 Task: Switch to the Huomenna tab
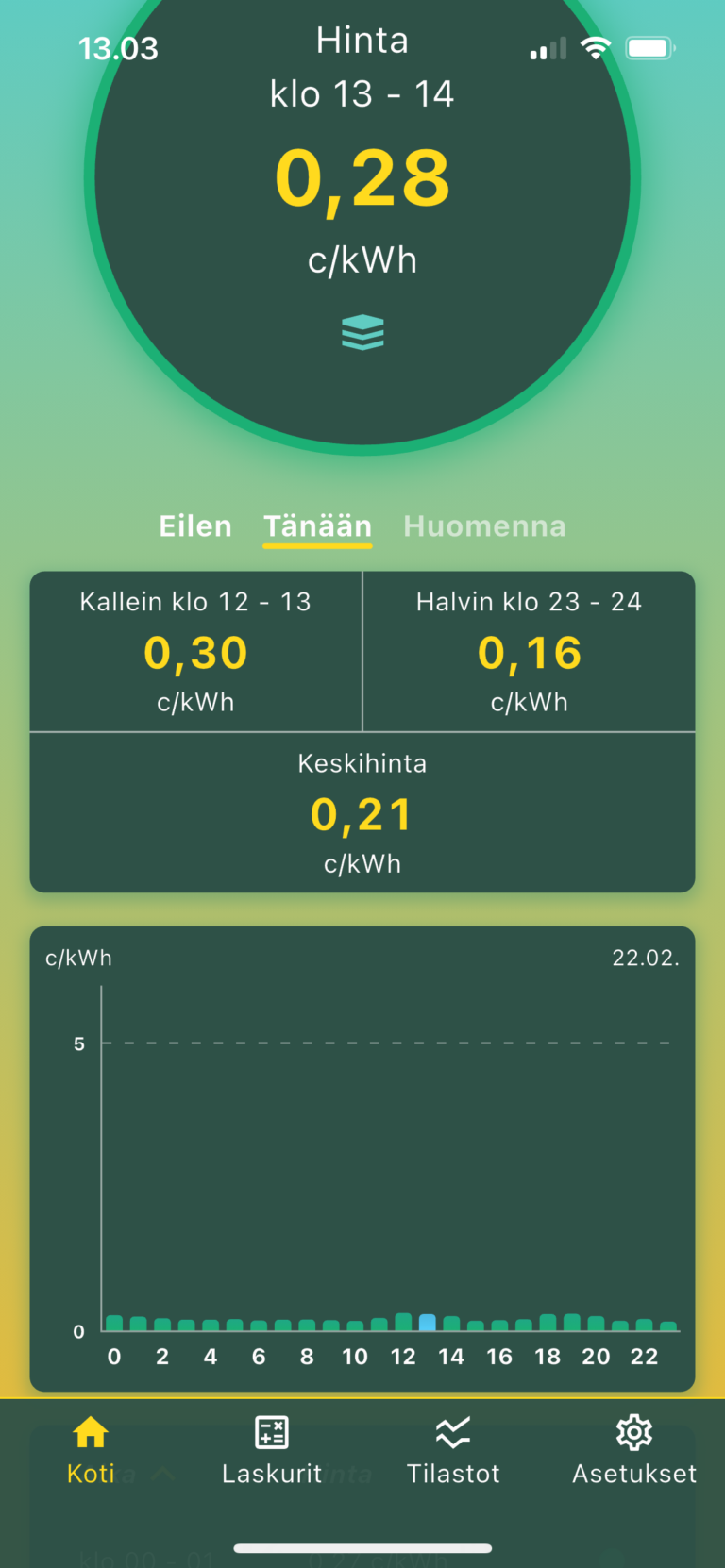pos(484,526)
